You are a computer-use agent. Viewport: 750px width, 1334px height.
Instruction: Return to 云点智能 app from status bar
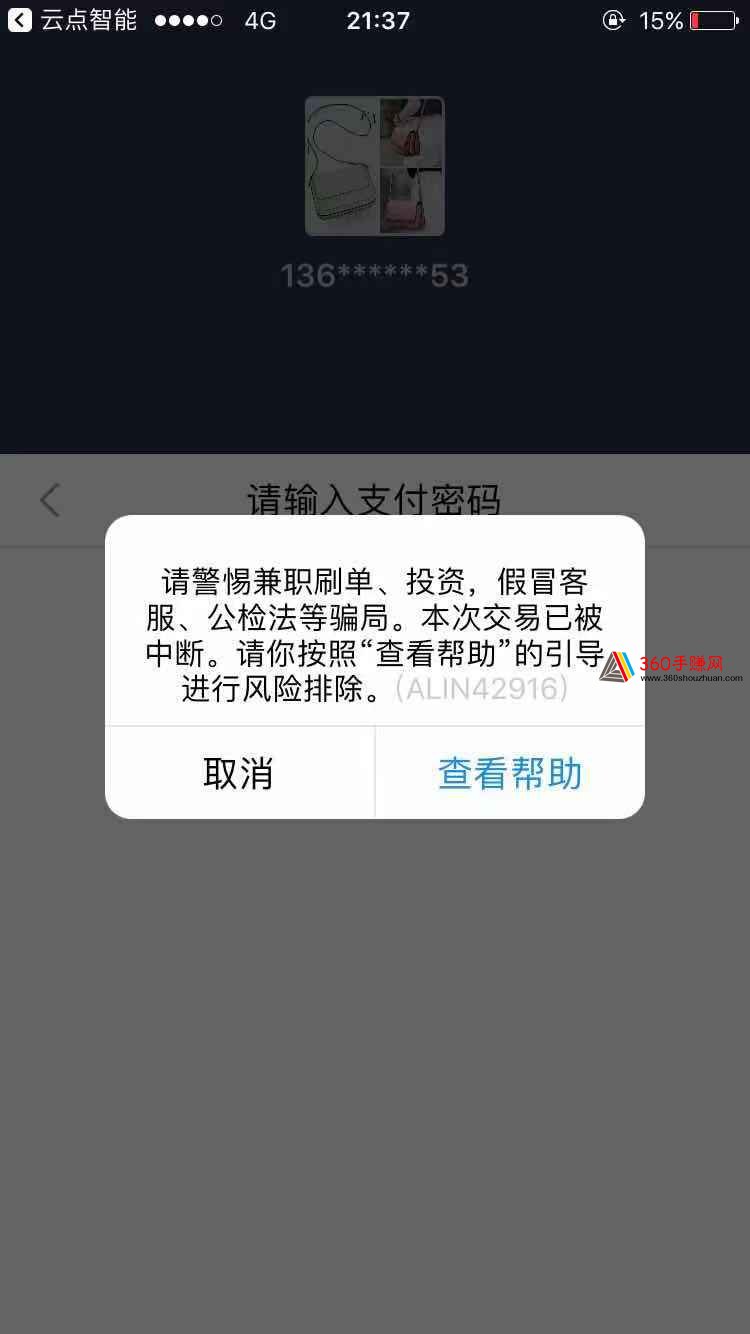tap(70, 20)
